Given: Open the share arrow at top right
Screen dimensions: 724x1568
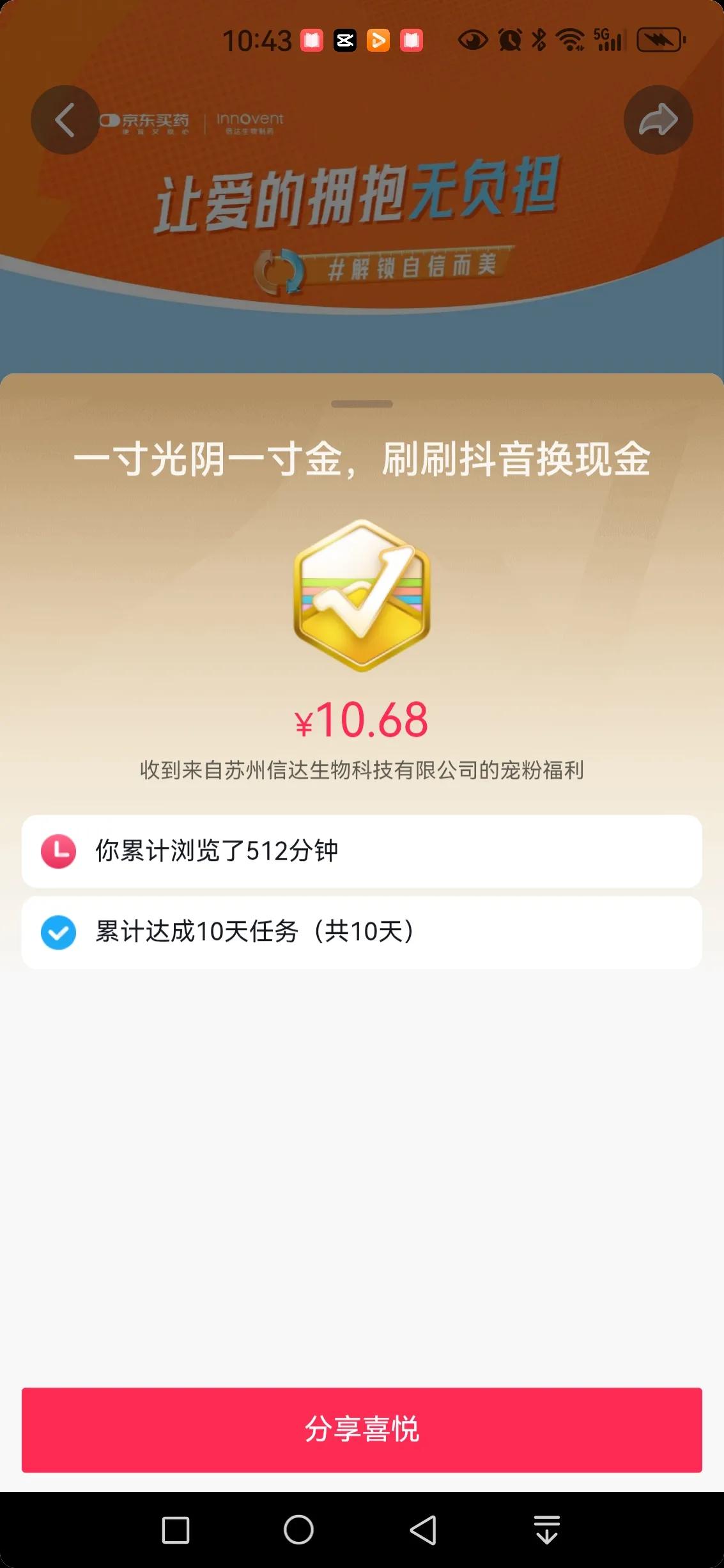Looking at the screenshot, I should click(658, 120).
